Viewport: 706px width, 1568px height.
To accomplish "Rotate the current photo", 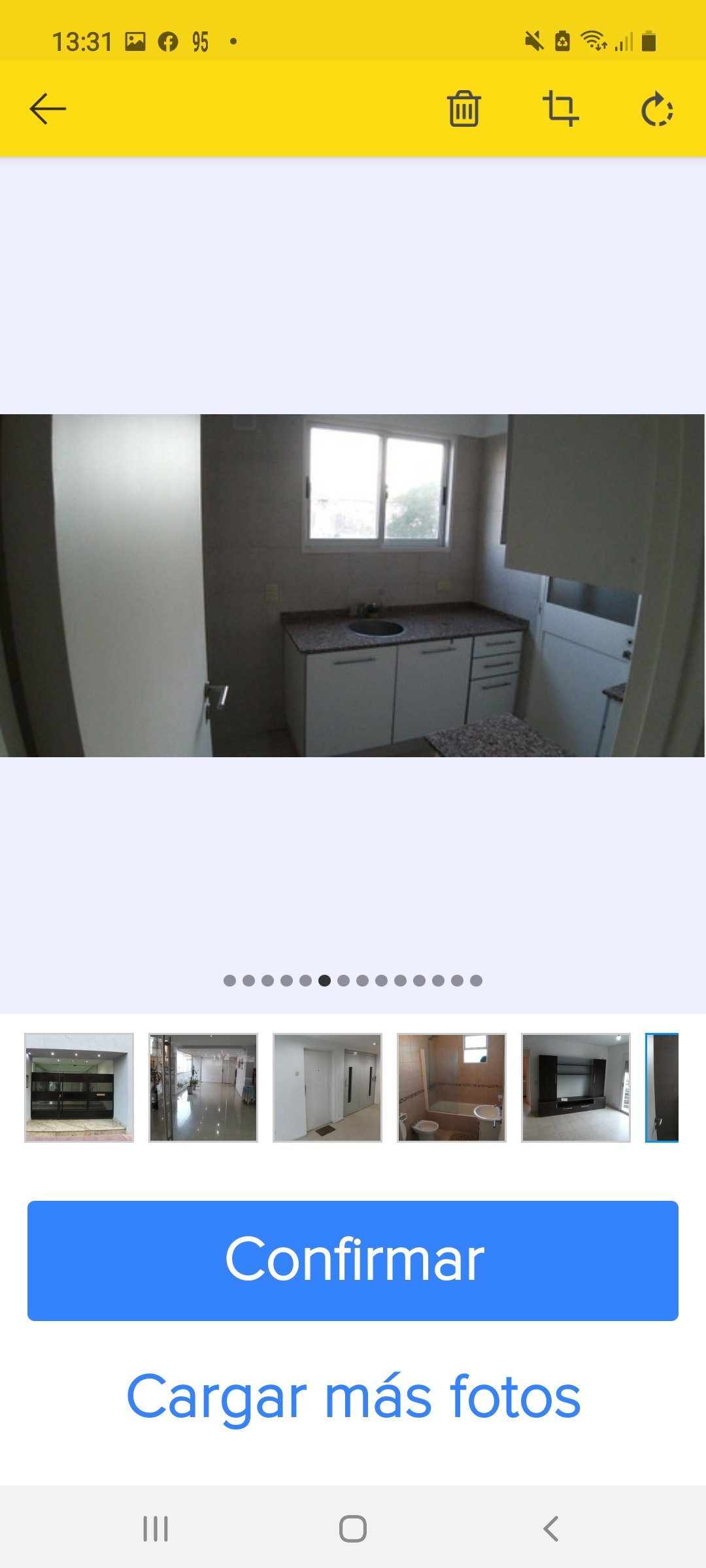I will click(x=657, y=110).
